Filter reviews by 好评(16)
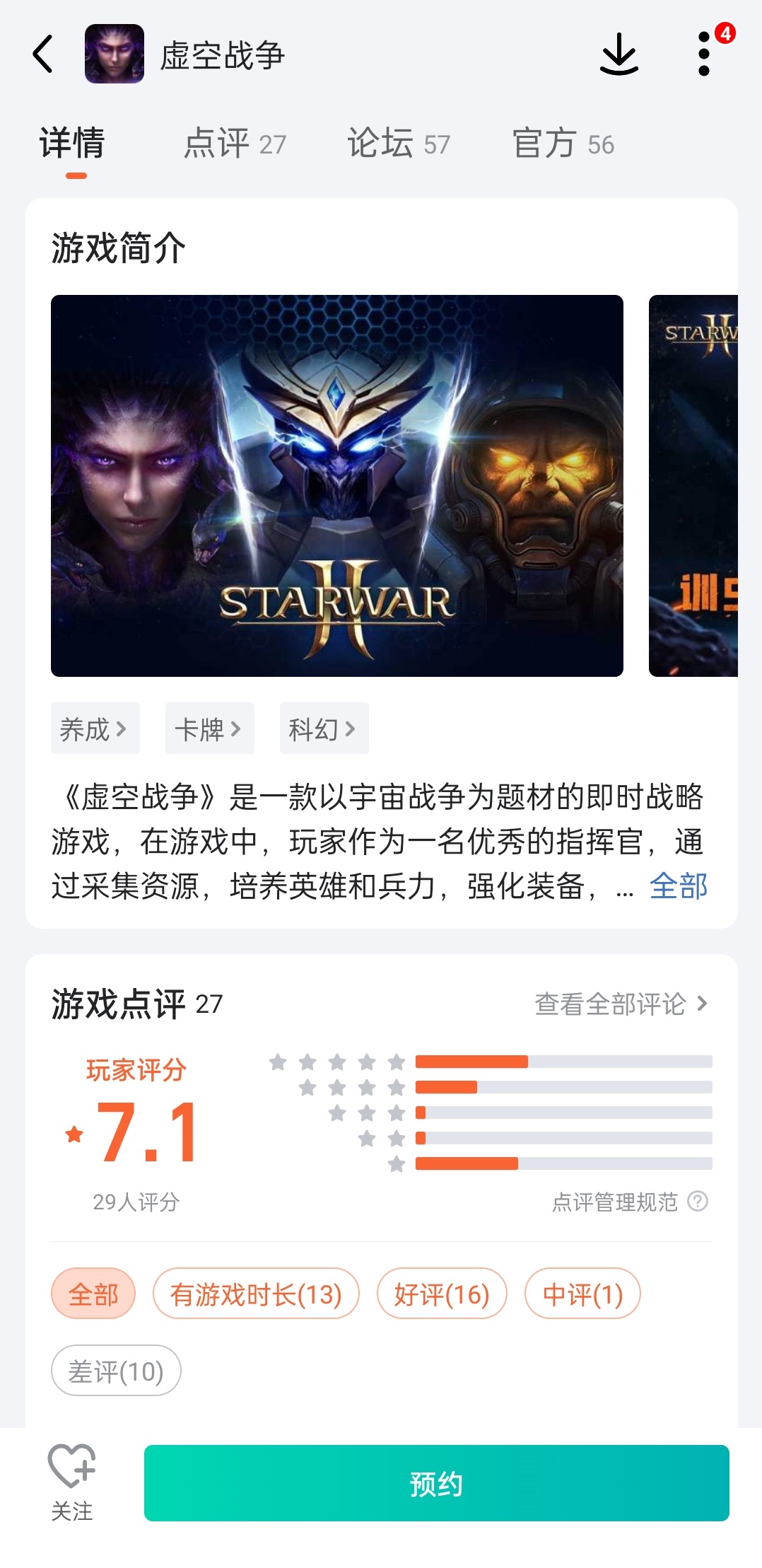Image resolution: width=762 pixels, height=1568 pixels. [442, 1294]
